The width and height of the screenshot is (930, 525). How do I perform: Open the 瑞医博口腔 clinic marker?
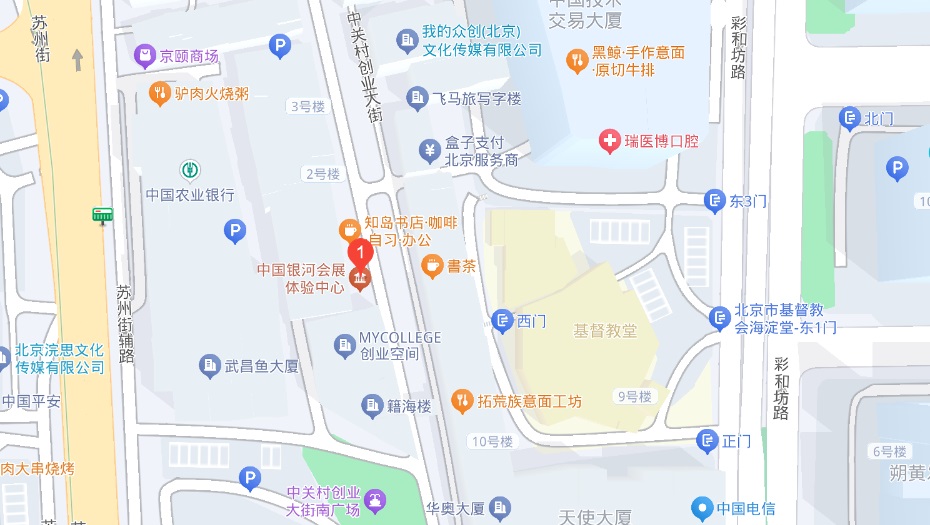coord(609,141)
